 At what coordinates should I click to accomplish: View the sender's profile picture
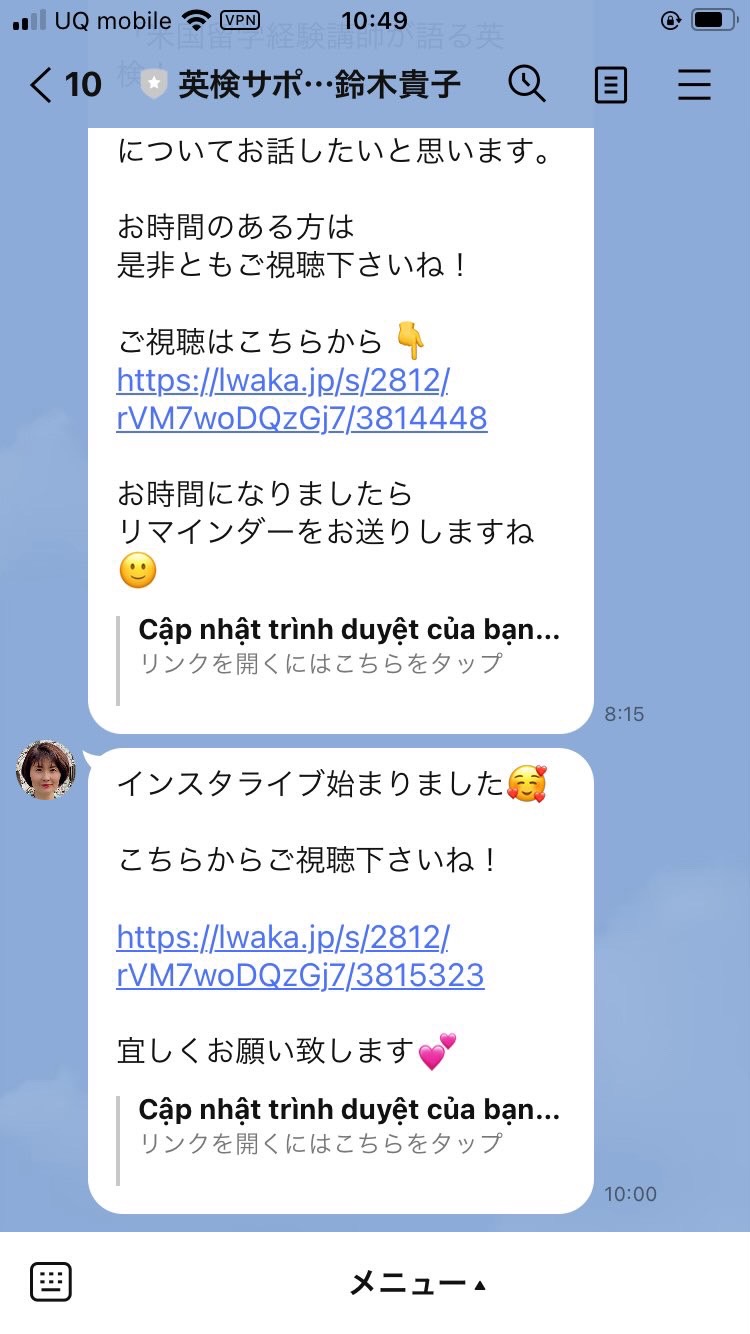tap(46, 770)
